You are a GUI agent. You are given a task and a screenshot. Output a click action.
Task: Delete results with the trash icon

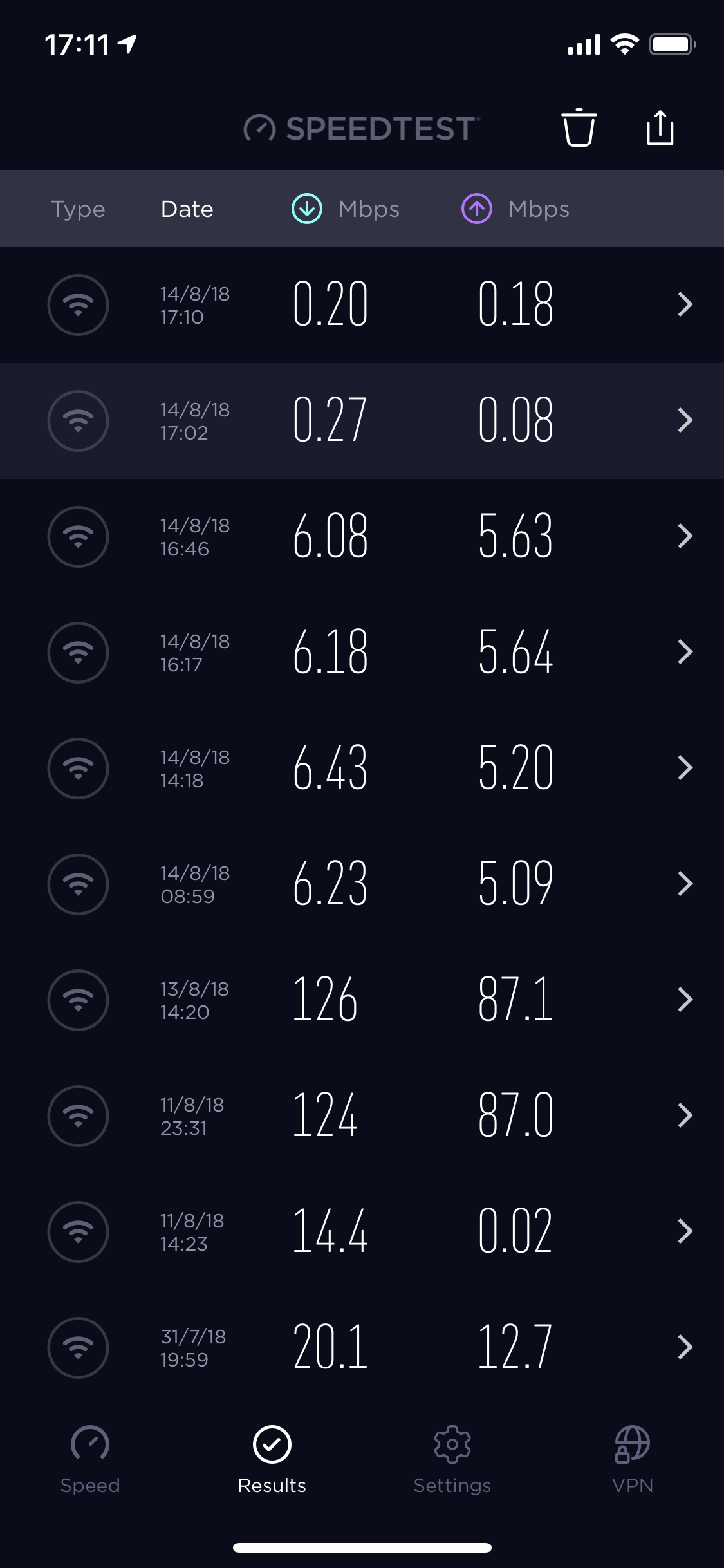[579, 127]
